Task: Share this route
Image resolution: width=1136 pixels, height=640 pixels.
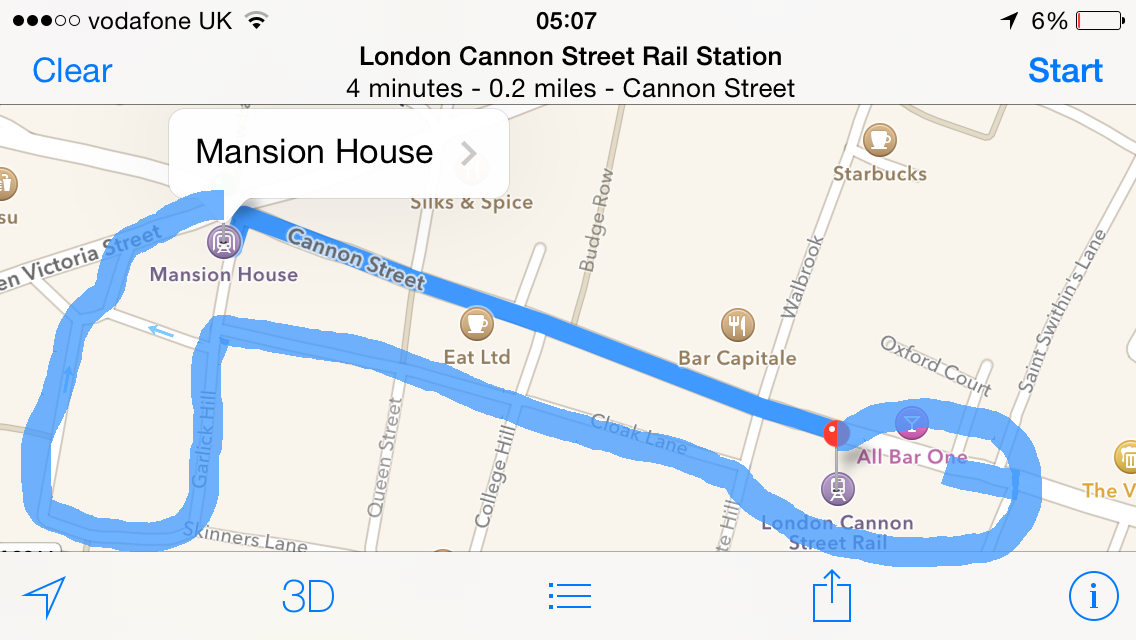Action: [x=831, y=598]
